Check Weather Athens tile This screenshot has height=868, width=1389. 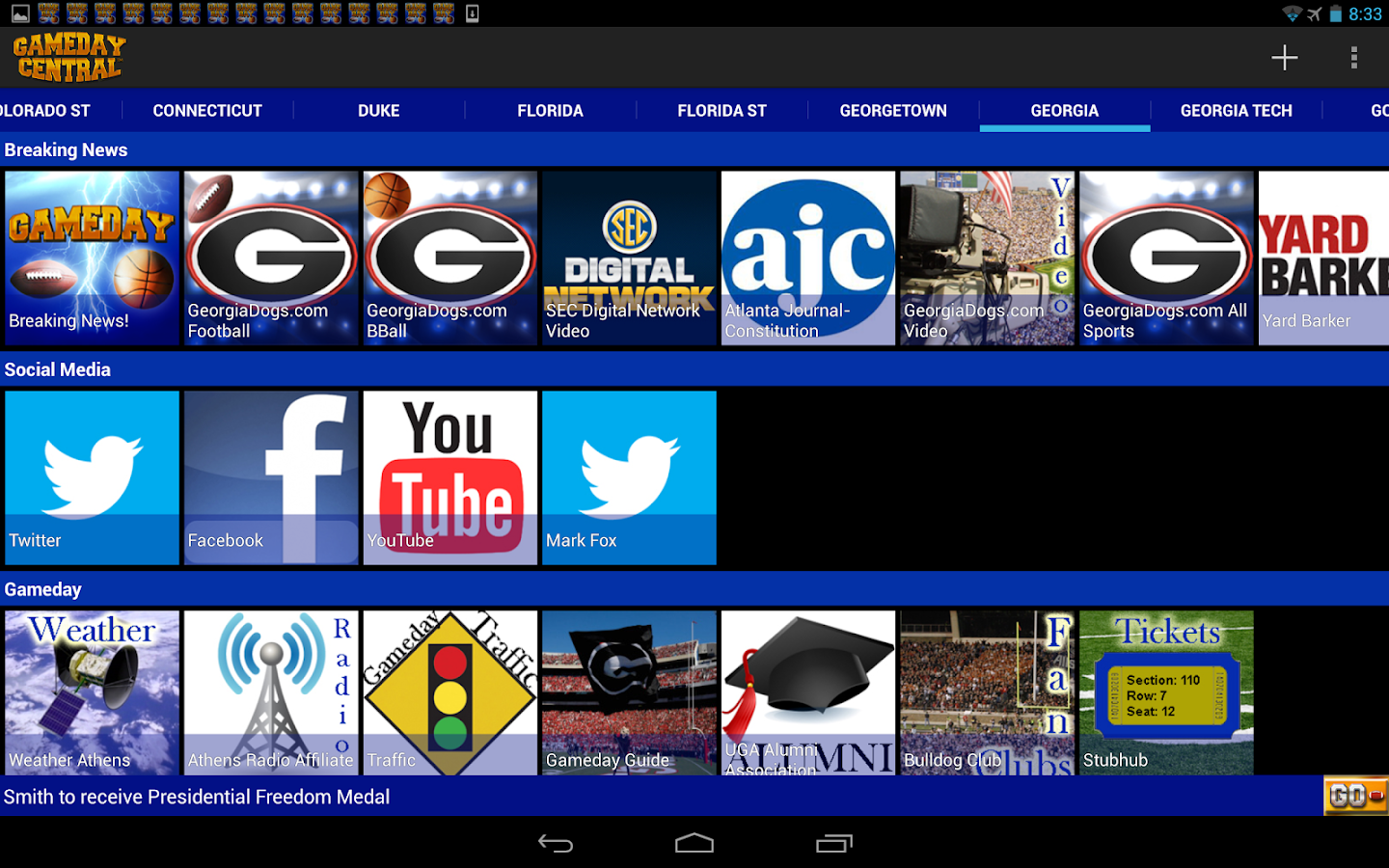[92, 692]
